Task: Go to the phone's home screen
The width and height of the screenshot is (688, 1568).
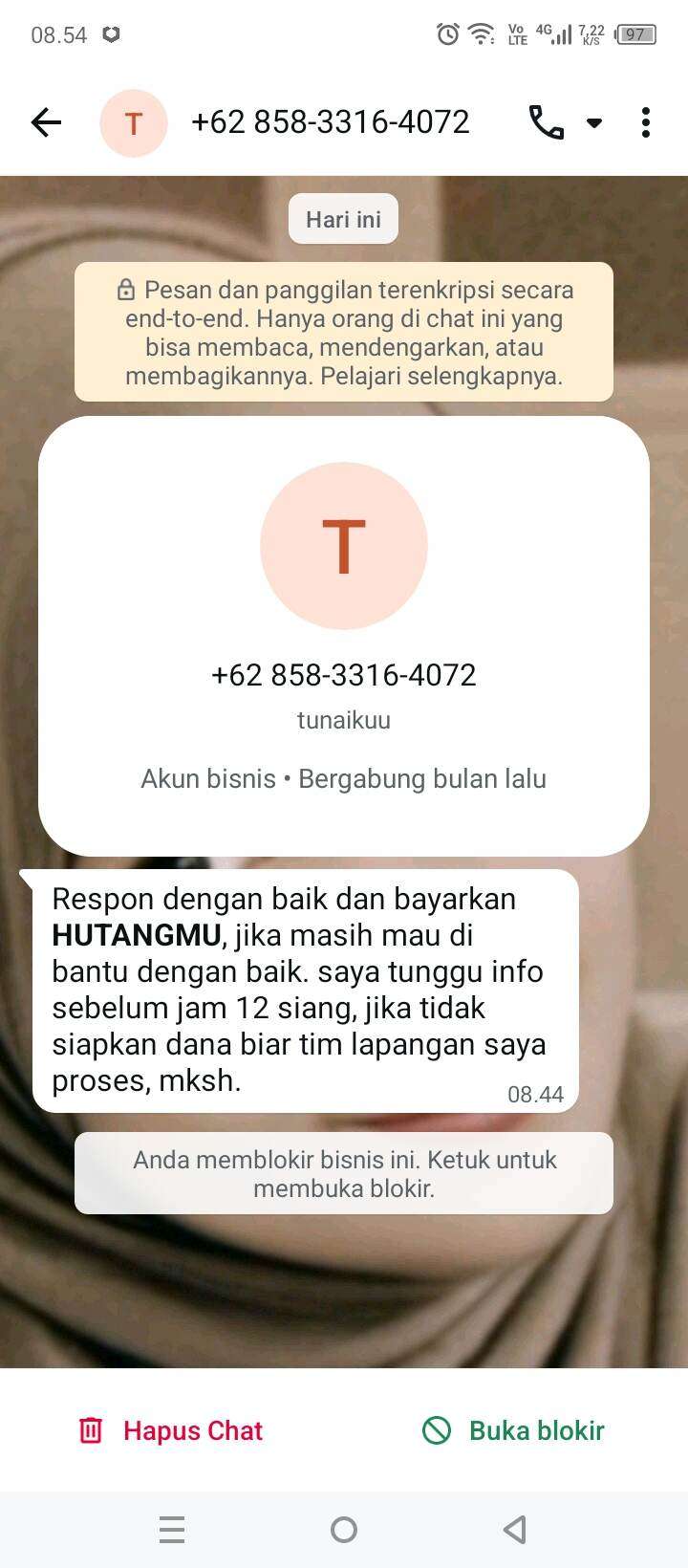Action: click(x=344, y=1530)
